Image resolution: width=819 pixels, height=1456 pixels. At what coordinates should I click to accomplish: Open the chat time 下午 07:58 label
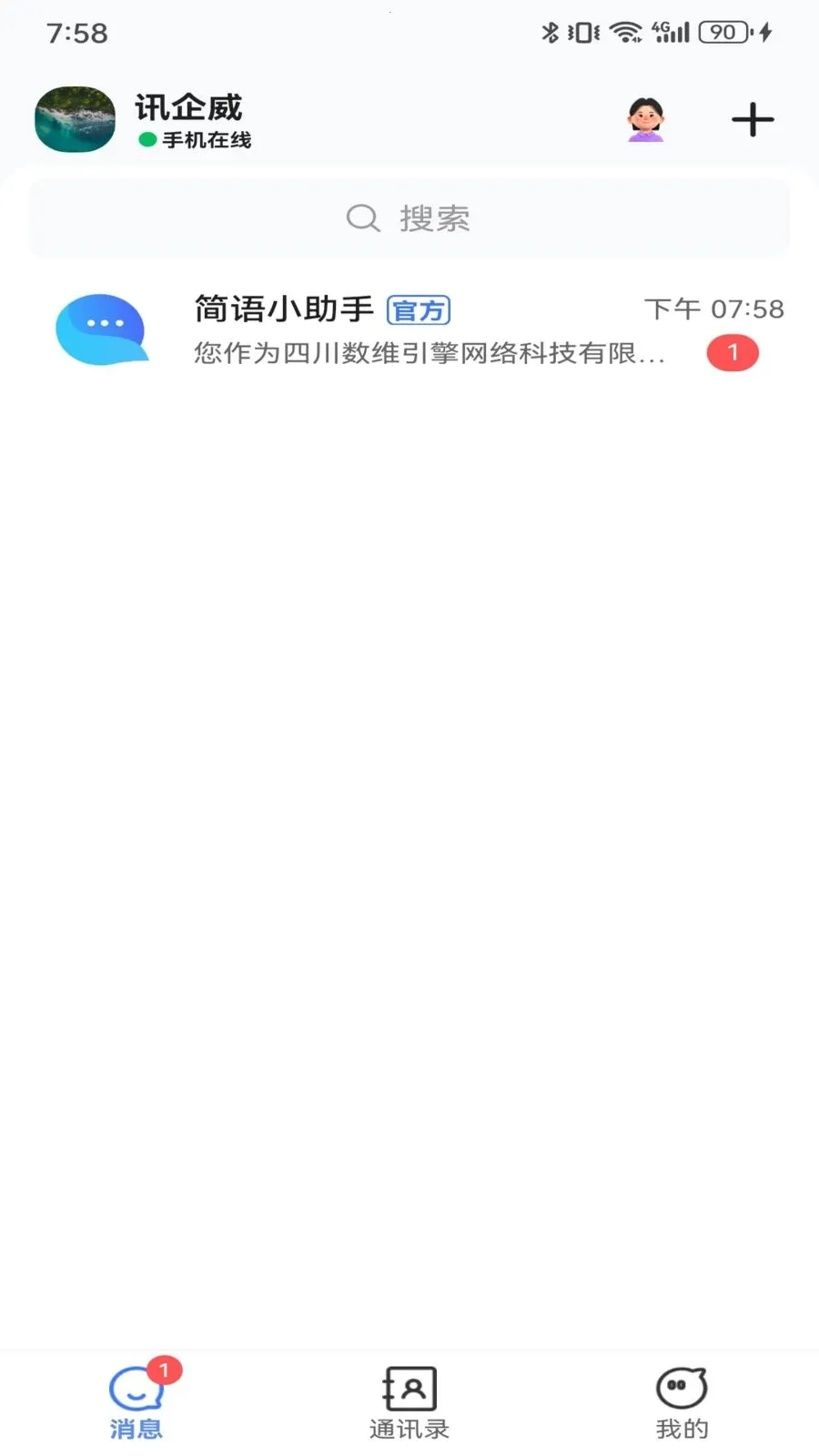tap(715, 309)
